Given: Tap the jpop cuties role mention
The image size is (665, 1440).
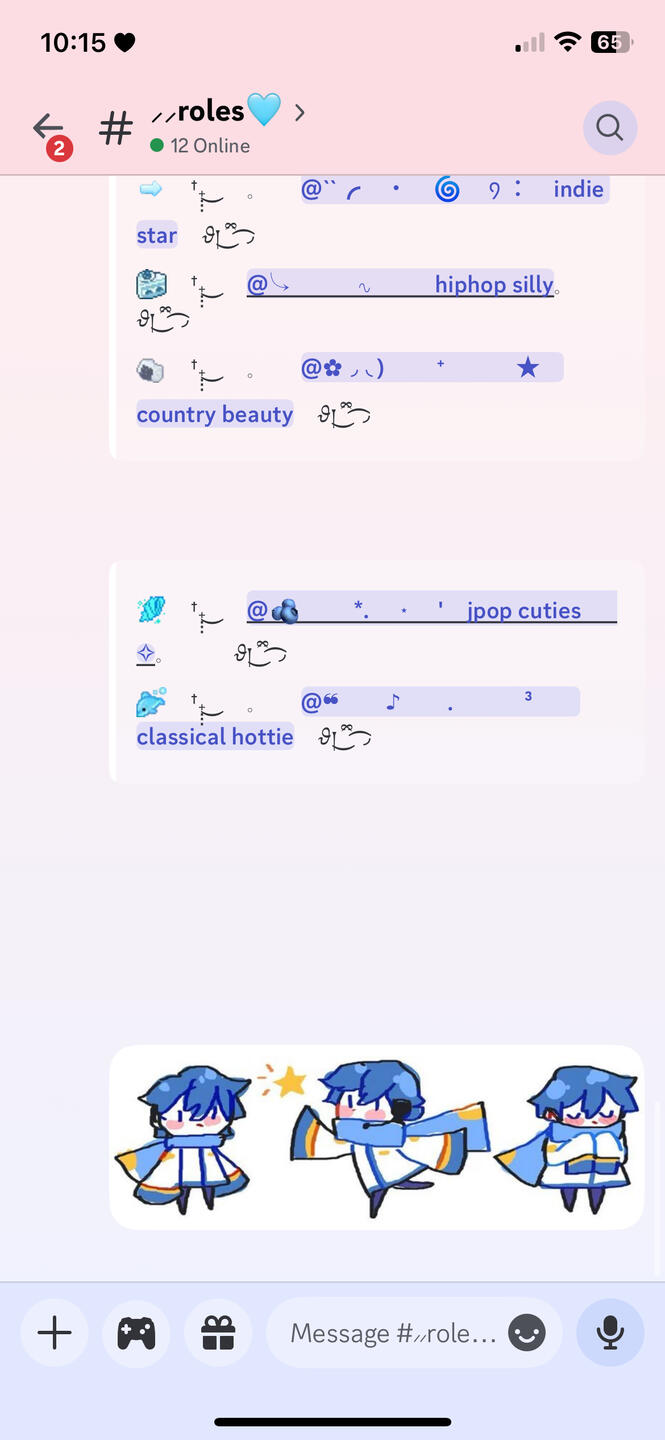Looking at the screenshot, I should pos(431,610).
